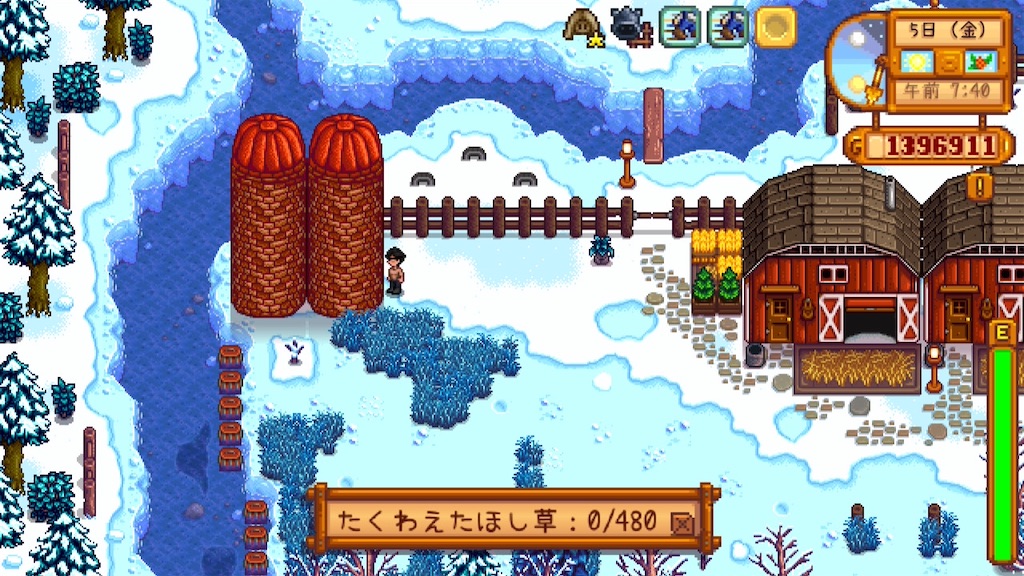Tap the barn door to open it
The height and width of the screenshot is (576, 1024).
click(869, 321)
